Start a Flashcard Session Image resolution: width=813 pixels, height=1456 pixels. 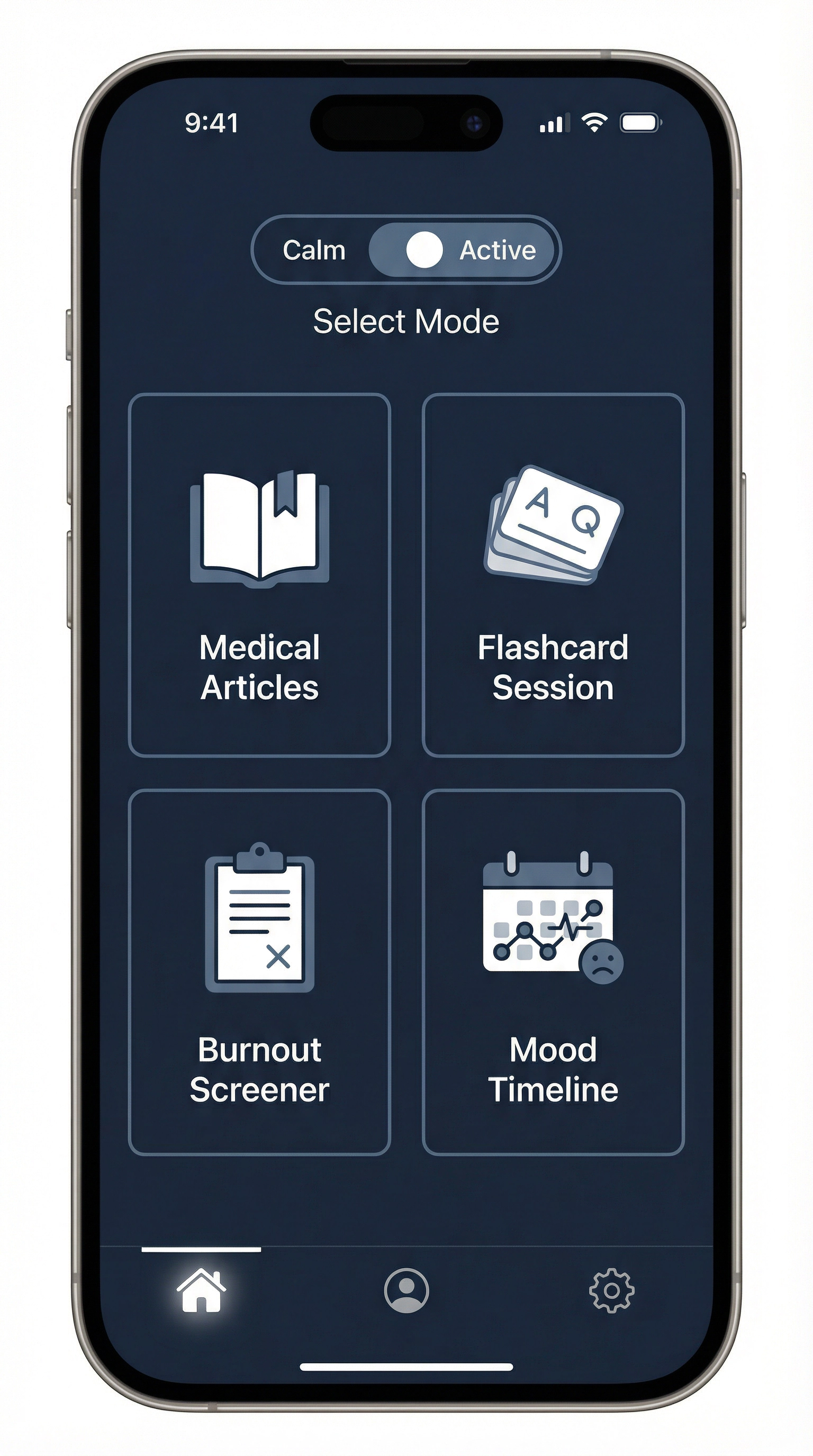pyautogui.click(x=553, y=575)
